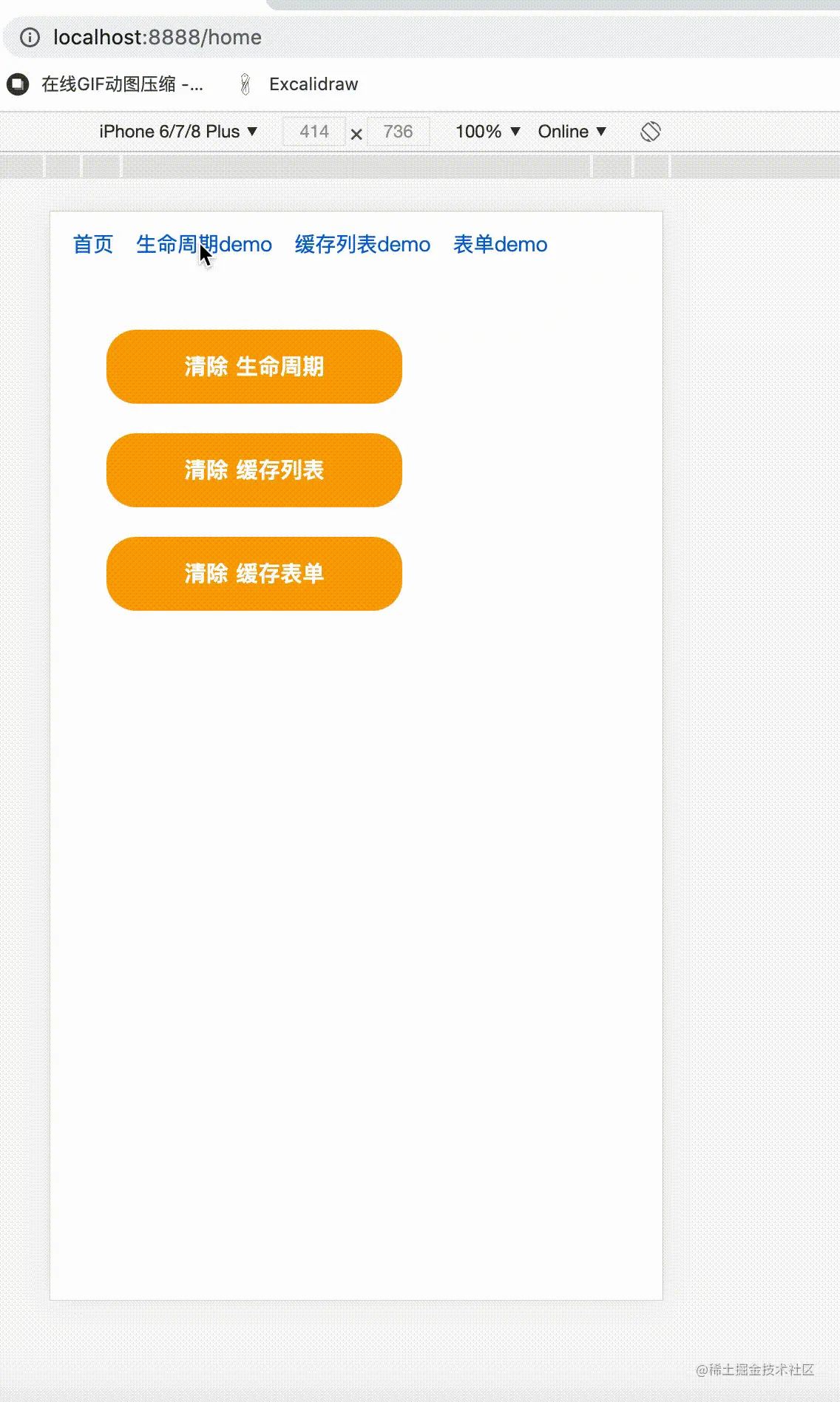
Task: Open the 缓存列表demo link
Action: 362,245
